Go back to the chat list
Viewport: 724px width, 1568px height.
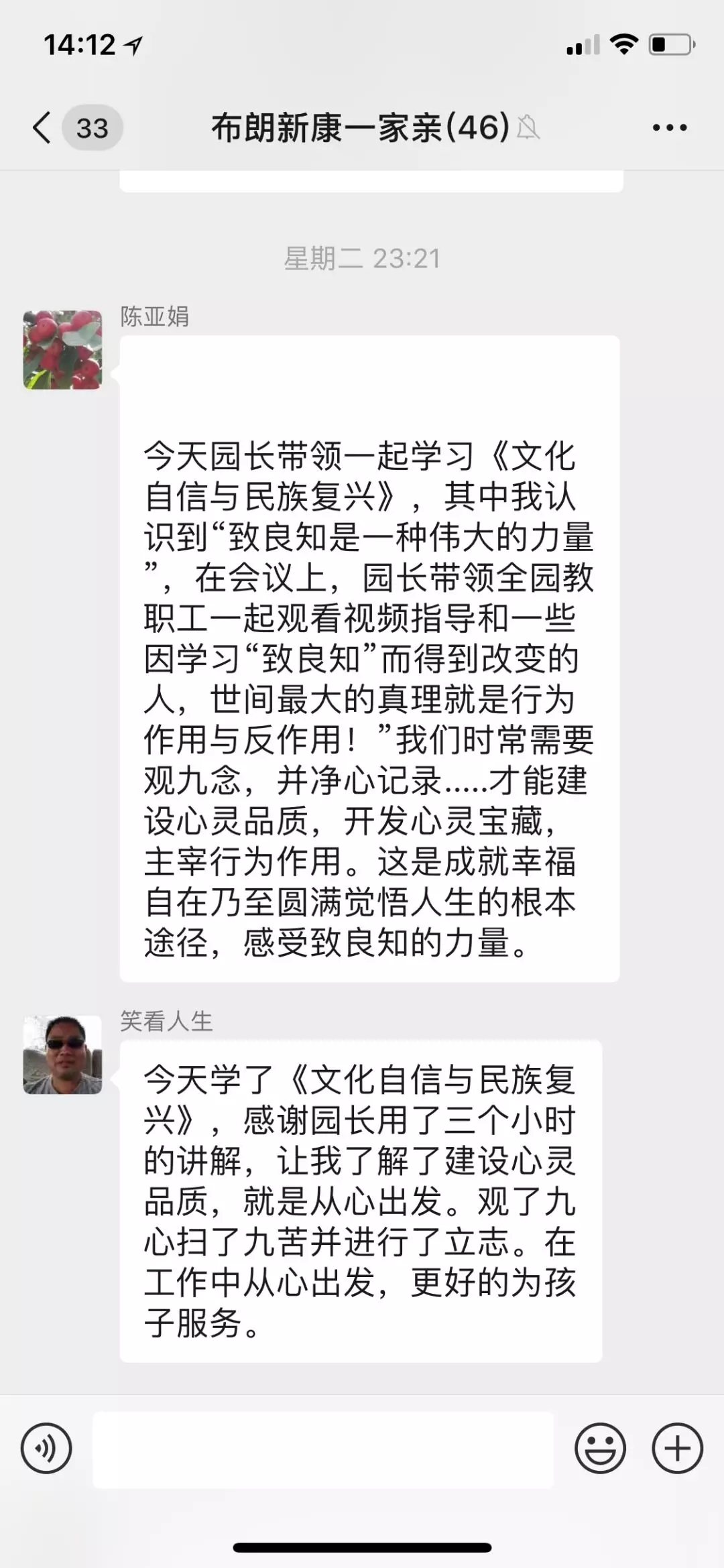[x=43, y=127]
